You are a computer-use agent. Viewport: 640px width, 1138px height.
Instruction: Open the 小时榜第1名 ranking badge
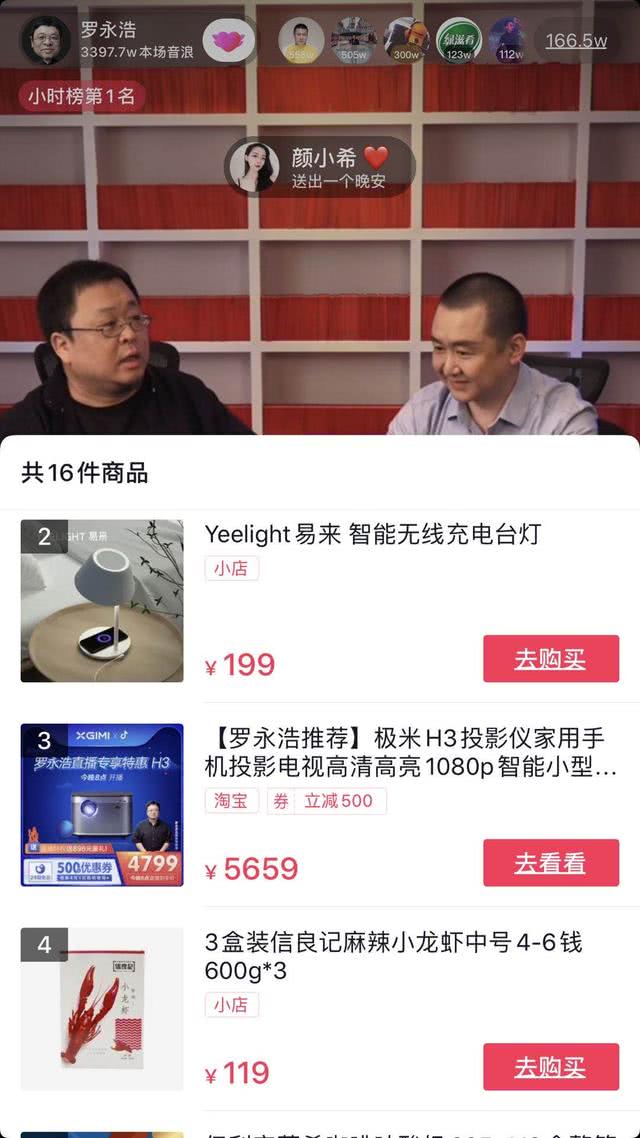[82, 97]
